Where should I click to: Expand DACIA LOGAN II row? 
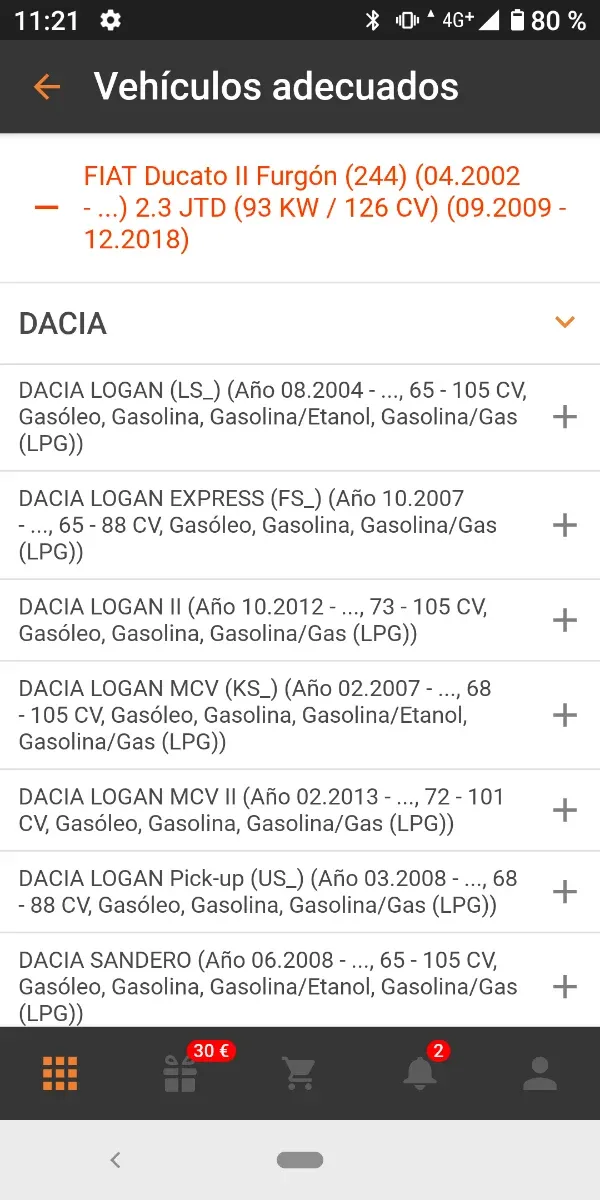click(565, 620)
